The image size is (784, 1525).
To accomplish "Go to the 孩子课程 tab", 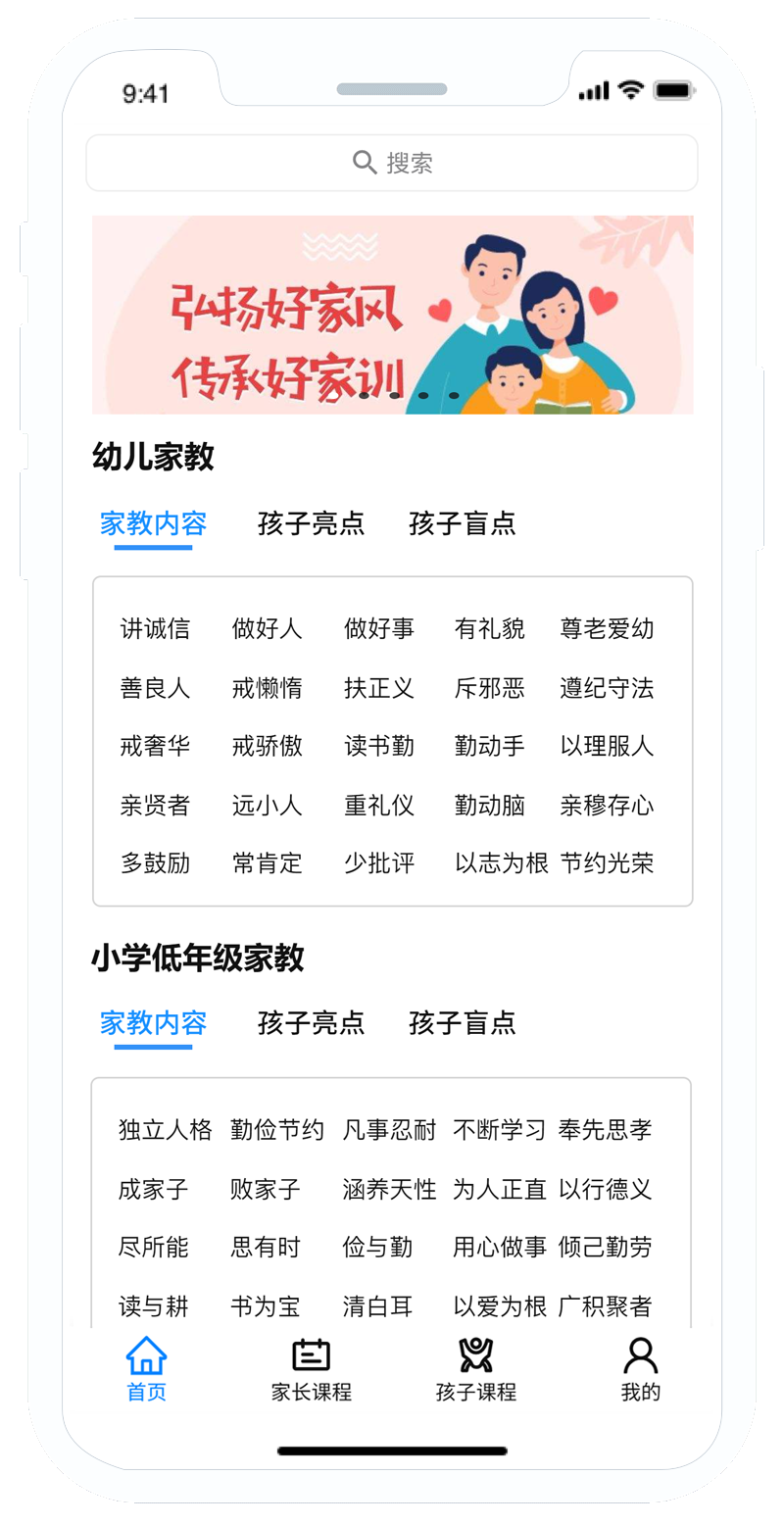I will point(475,1369).
